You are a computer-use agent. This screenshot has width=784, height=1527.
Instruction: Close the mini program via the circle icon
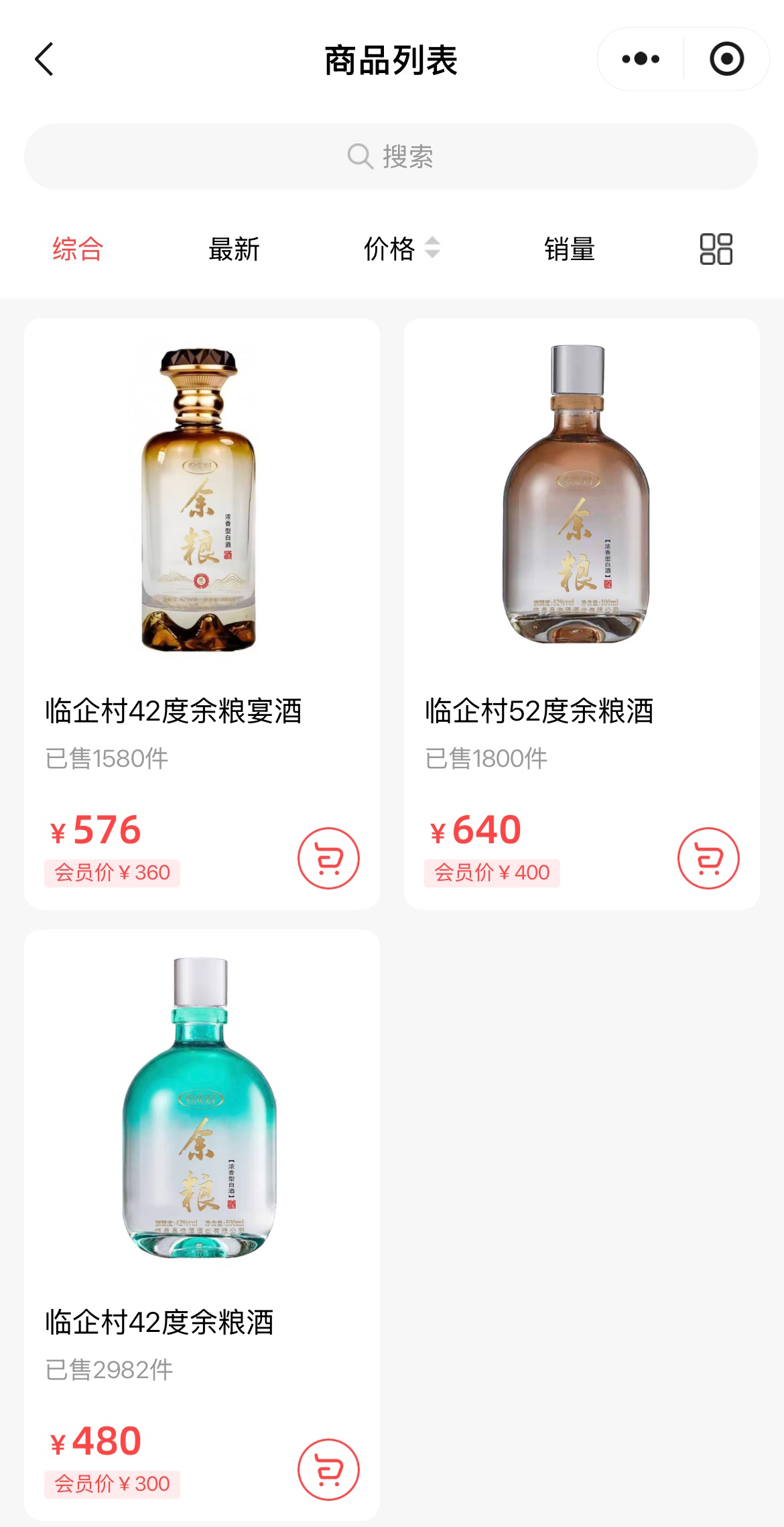click(x=726, y=59)
